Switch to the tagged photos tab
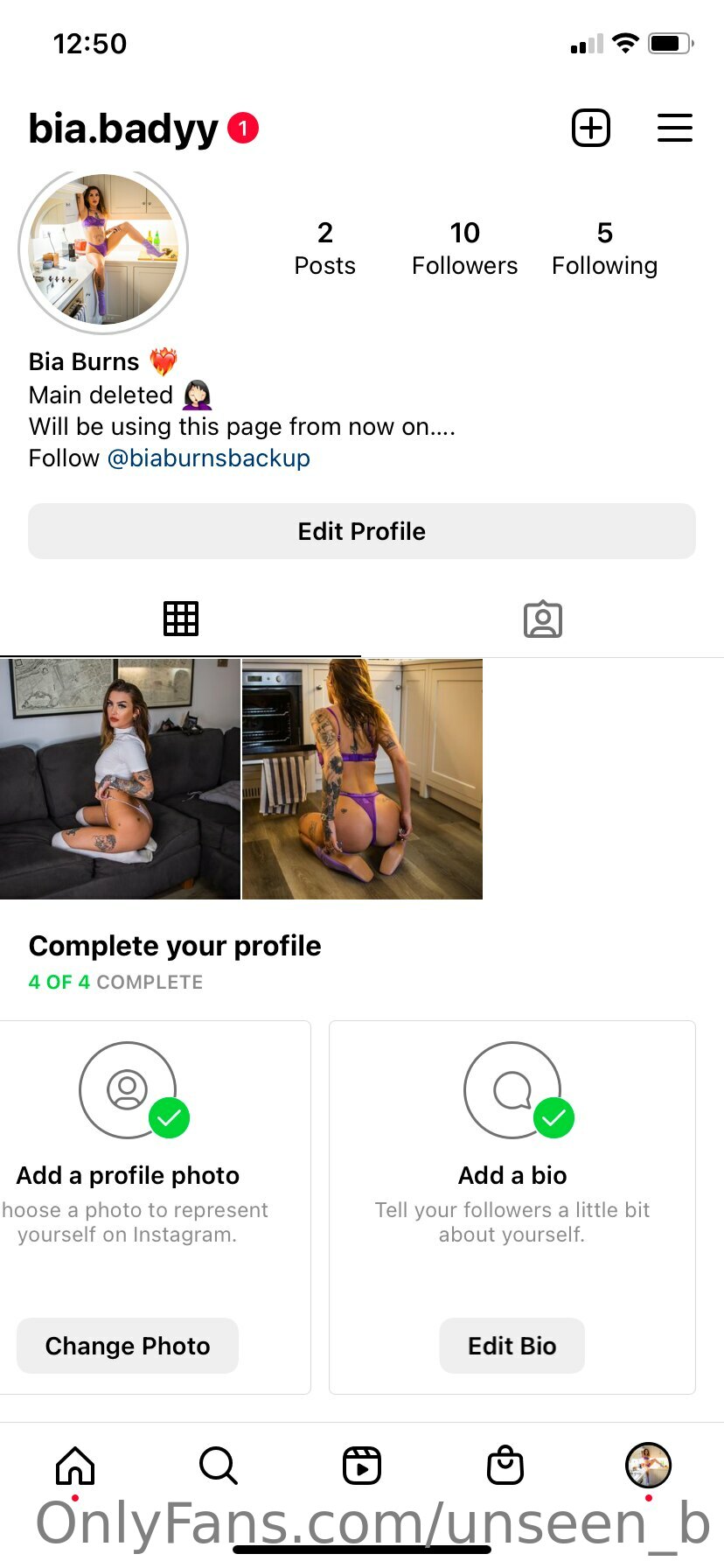Viewport: 724px width, 1568px height. (x=543, y=619)
